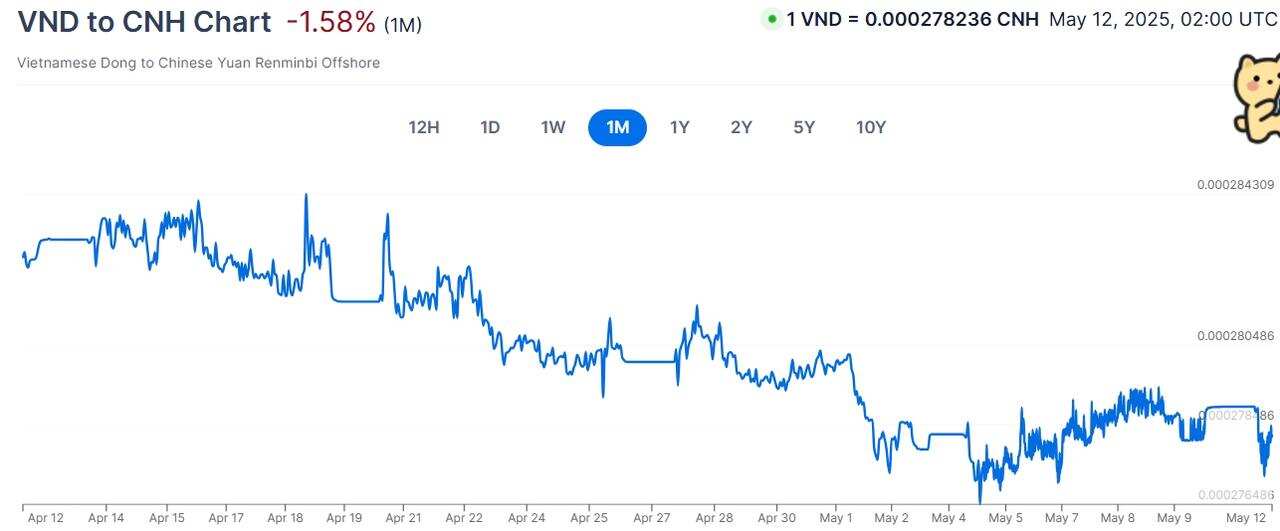Switch chart to 12H range
1280x531 pixels.
(424, 127)
